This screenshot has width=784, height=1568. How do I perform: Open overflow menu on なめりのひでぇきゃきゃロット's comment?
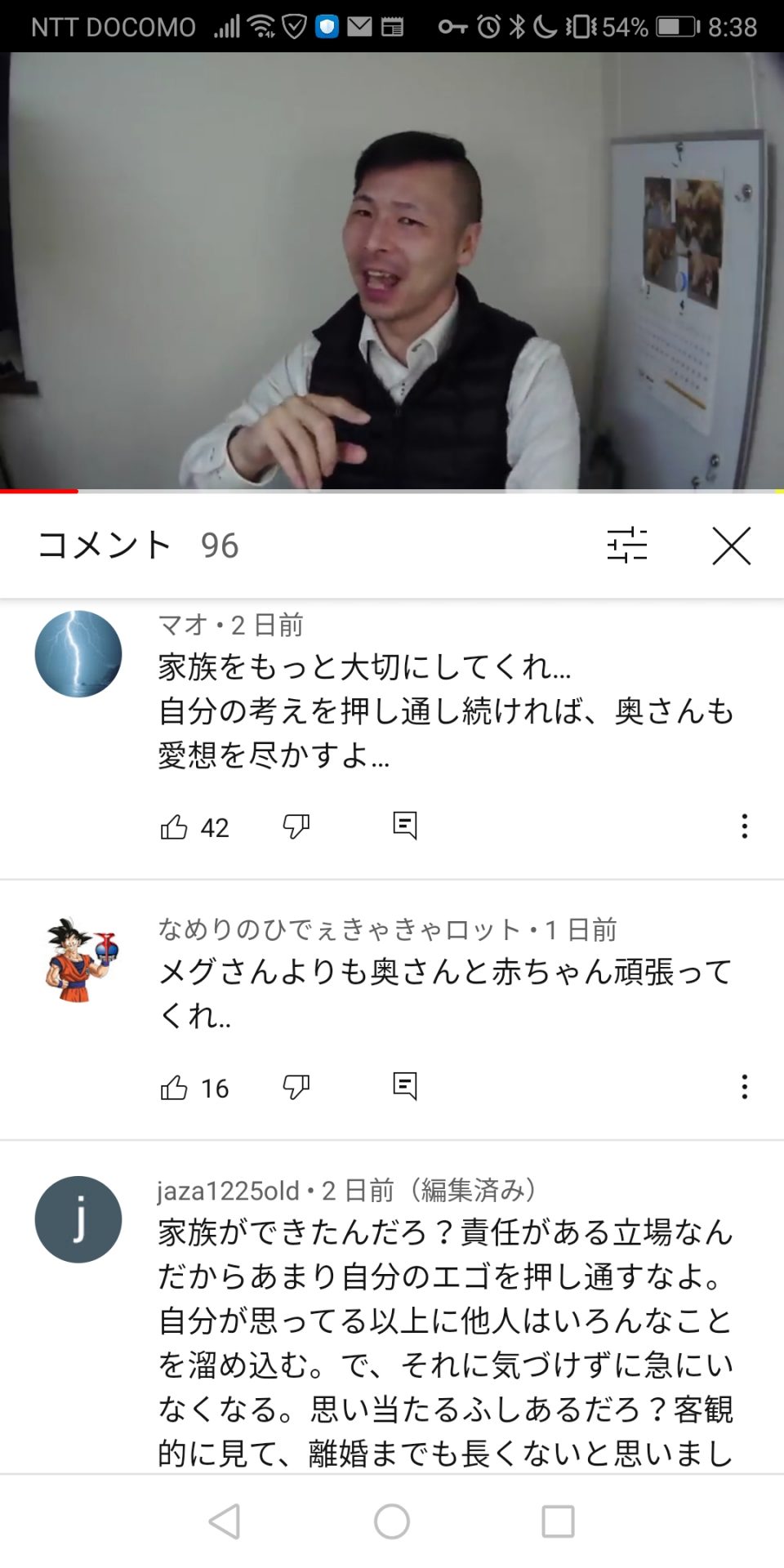tap(744, 1086)
